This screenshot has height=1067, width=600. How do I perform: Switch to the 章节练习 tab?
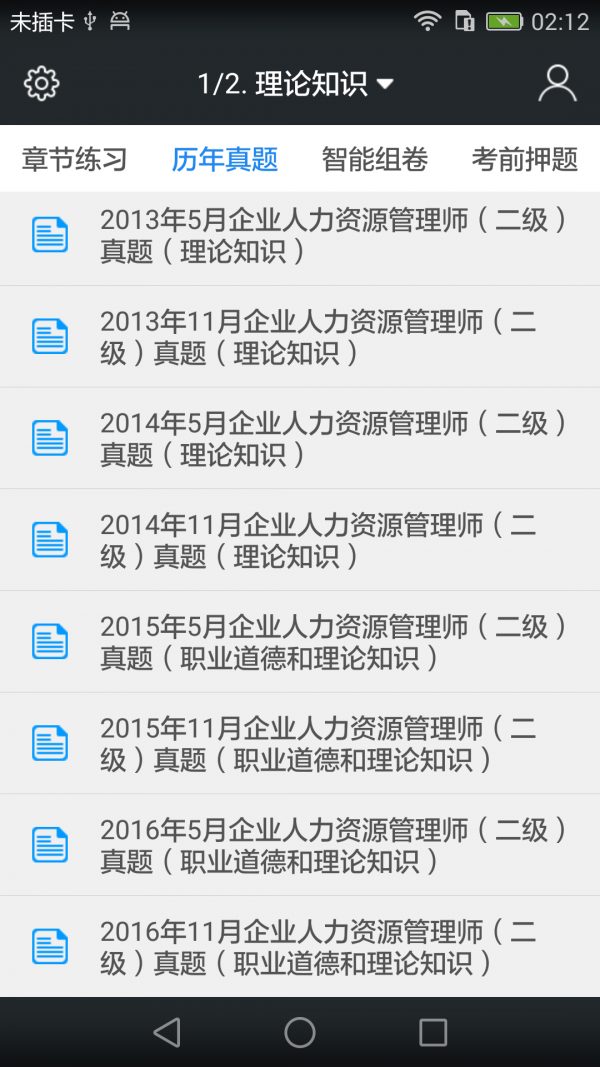[x=75, y=159]
